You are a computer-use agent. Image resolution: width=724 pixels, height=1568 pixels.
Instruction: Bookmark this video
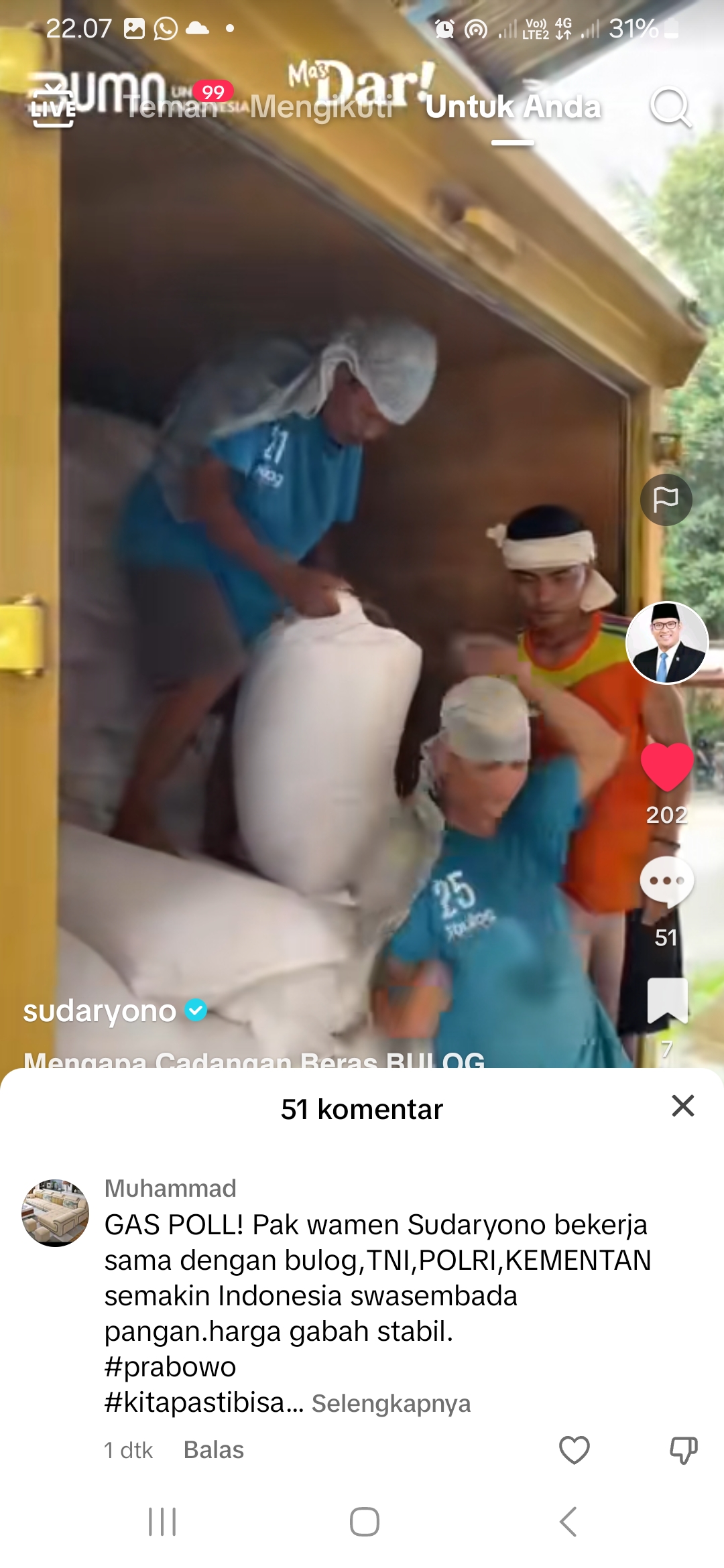[668, 1000]
